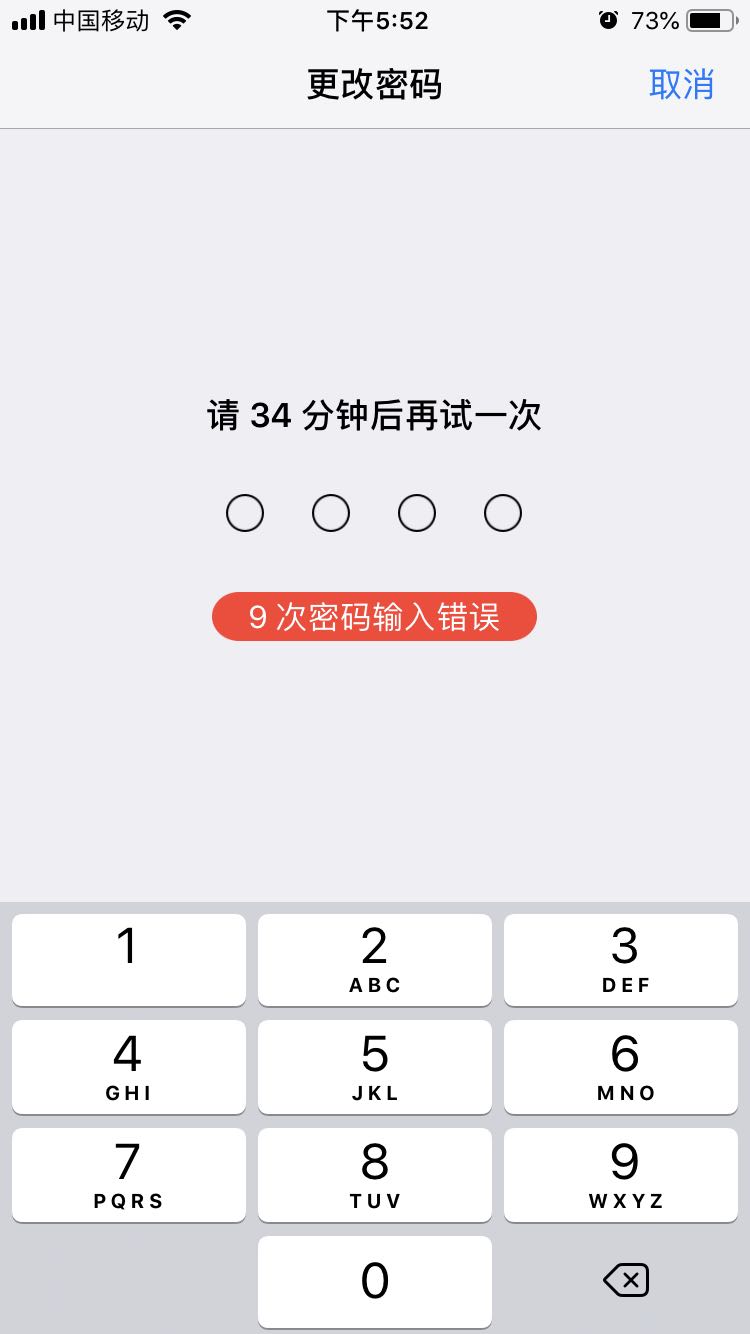Select digit 8 (TUV)
This screenshot has width=750, height=1334.
click(x=375, y=1175)
